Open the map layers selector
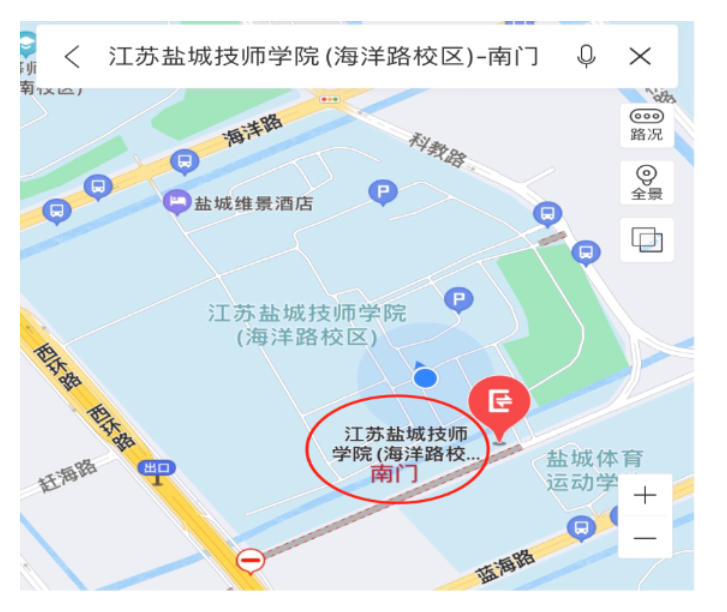 [646, 239]
